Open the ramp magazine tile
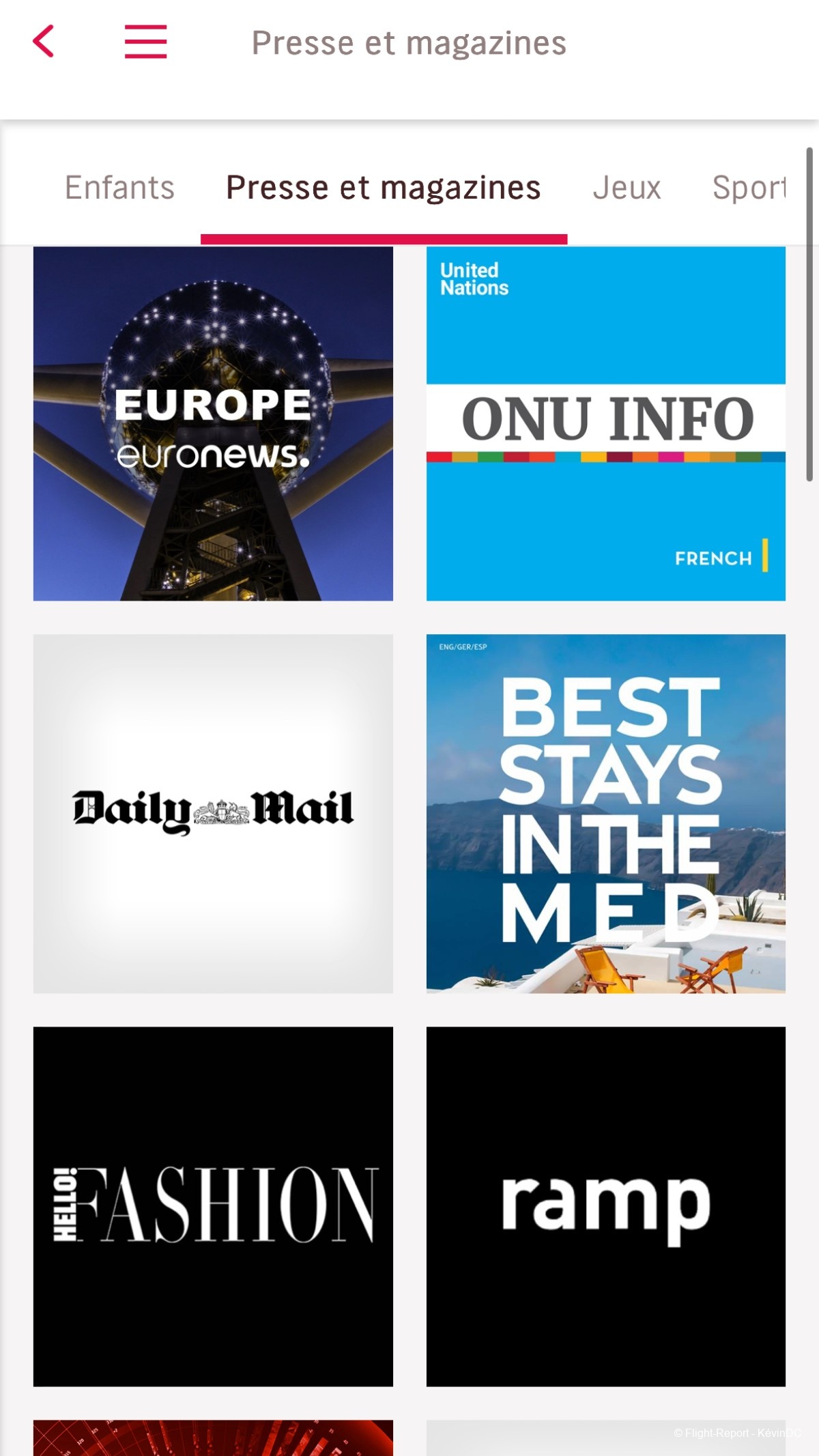819x1456 pixels. [x=605, y=1206]
